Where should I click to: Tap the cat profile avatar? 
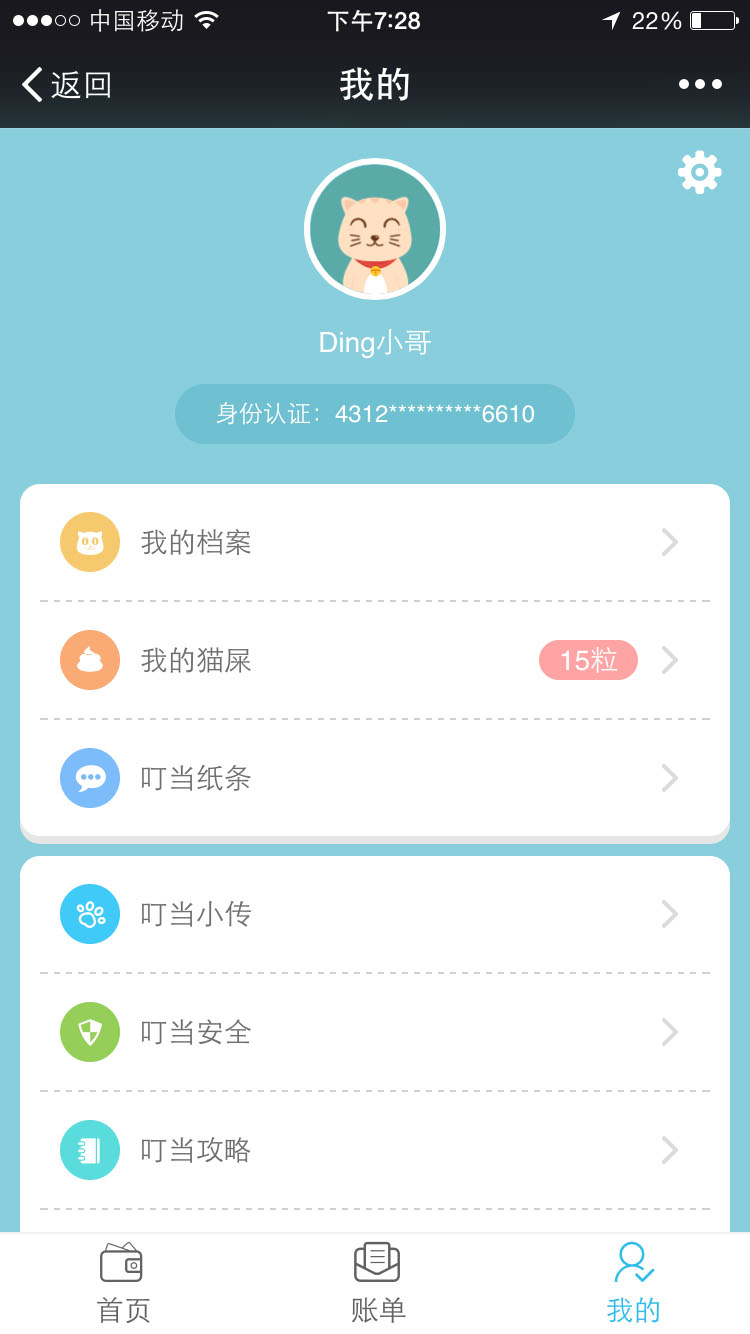click(375, 229)
